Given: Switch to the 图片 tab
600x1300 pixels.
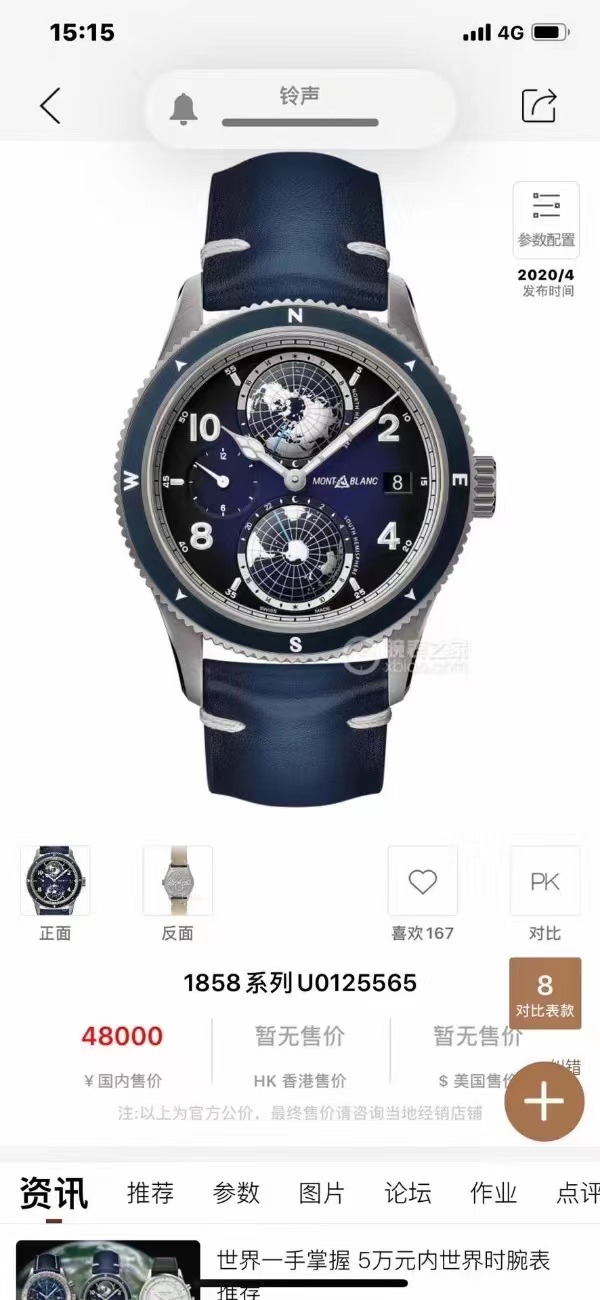Looking at the screenshot, I should click(x=322, y=1193).
